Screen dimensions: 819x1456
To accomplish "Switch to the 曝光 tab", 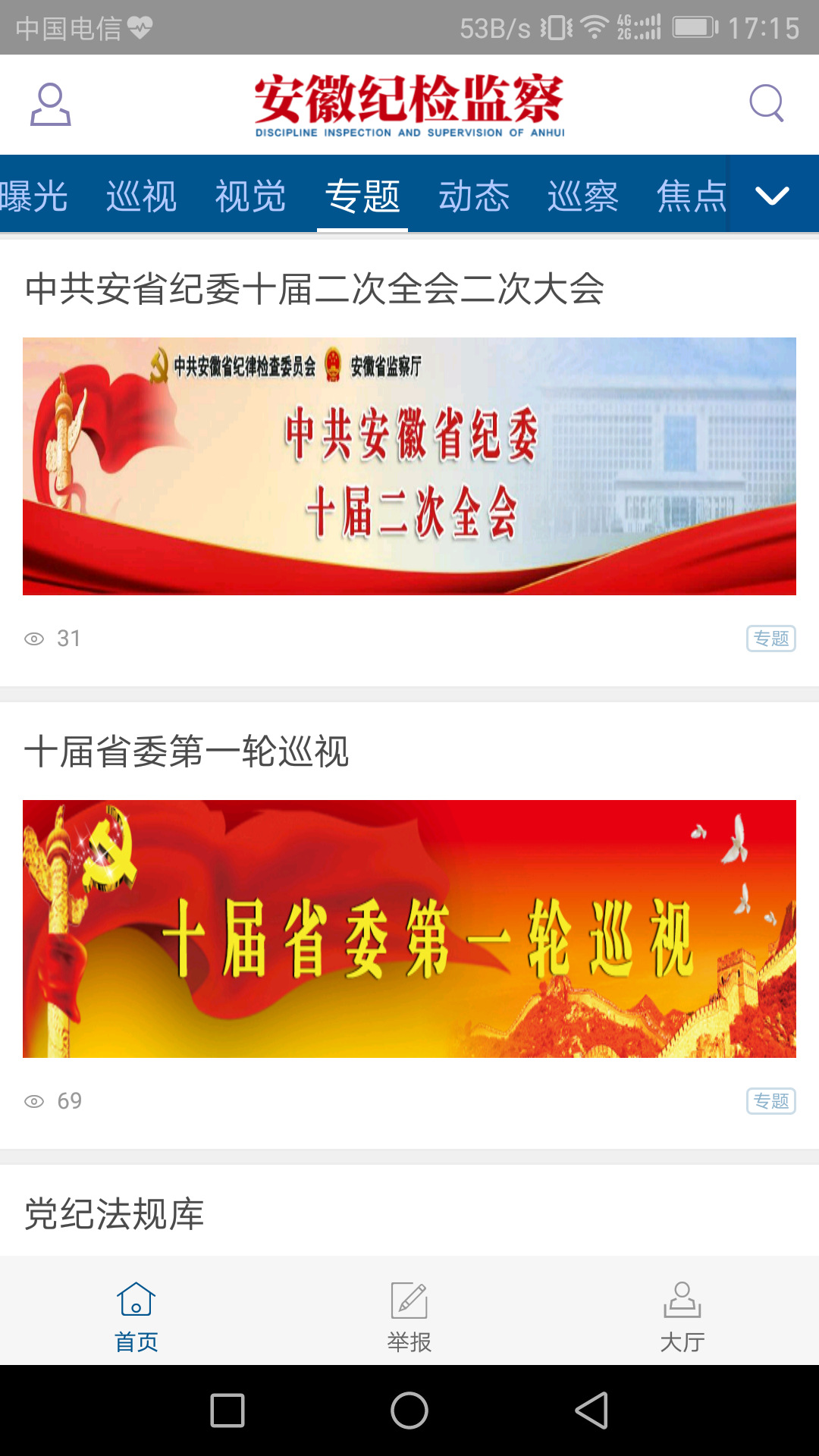I will pos(34,196).
